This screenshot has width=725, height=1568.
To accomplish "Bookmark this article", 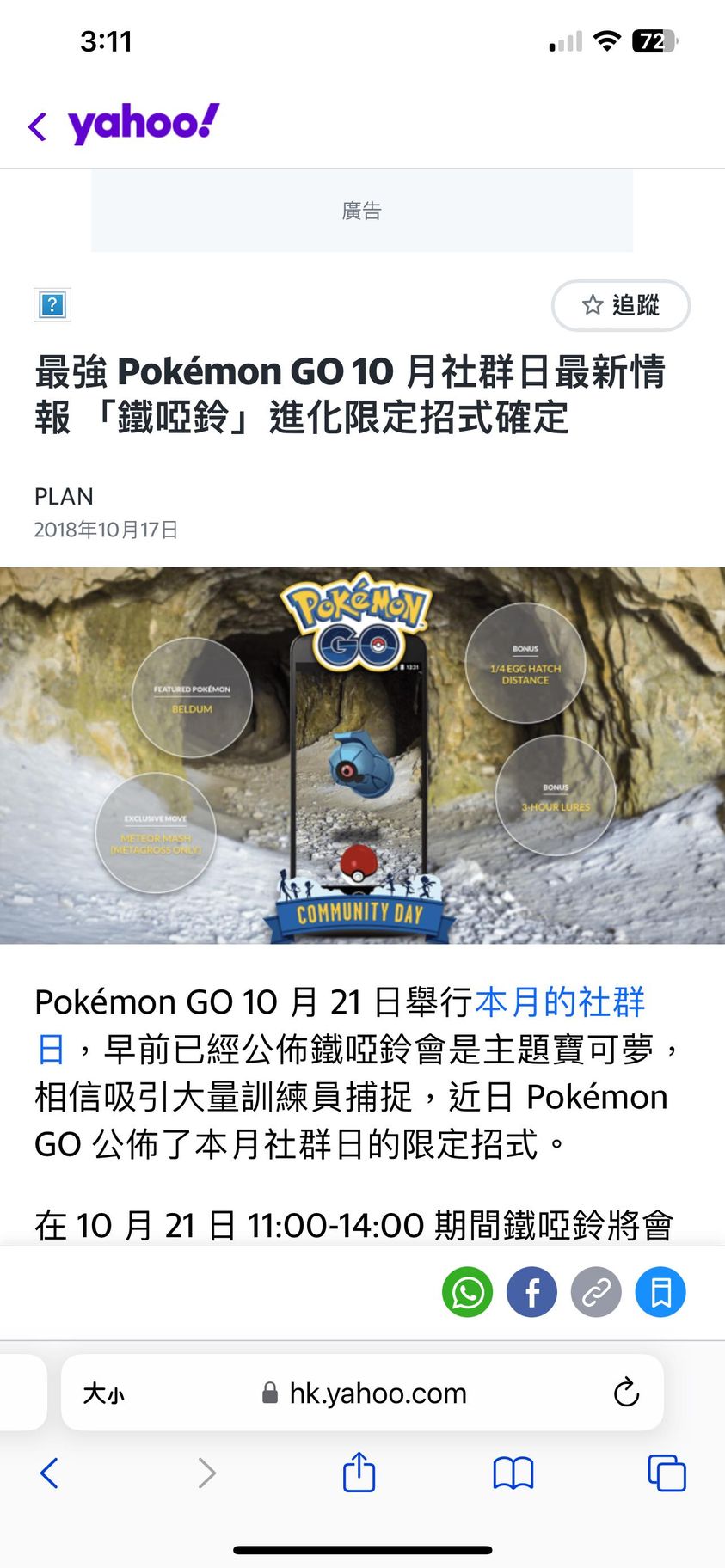I will tap(660, 1292).
